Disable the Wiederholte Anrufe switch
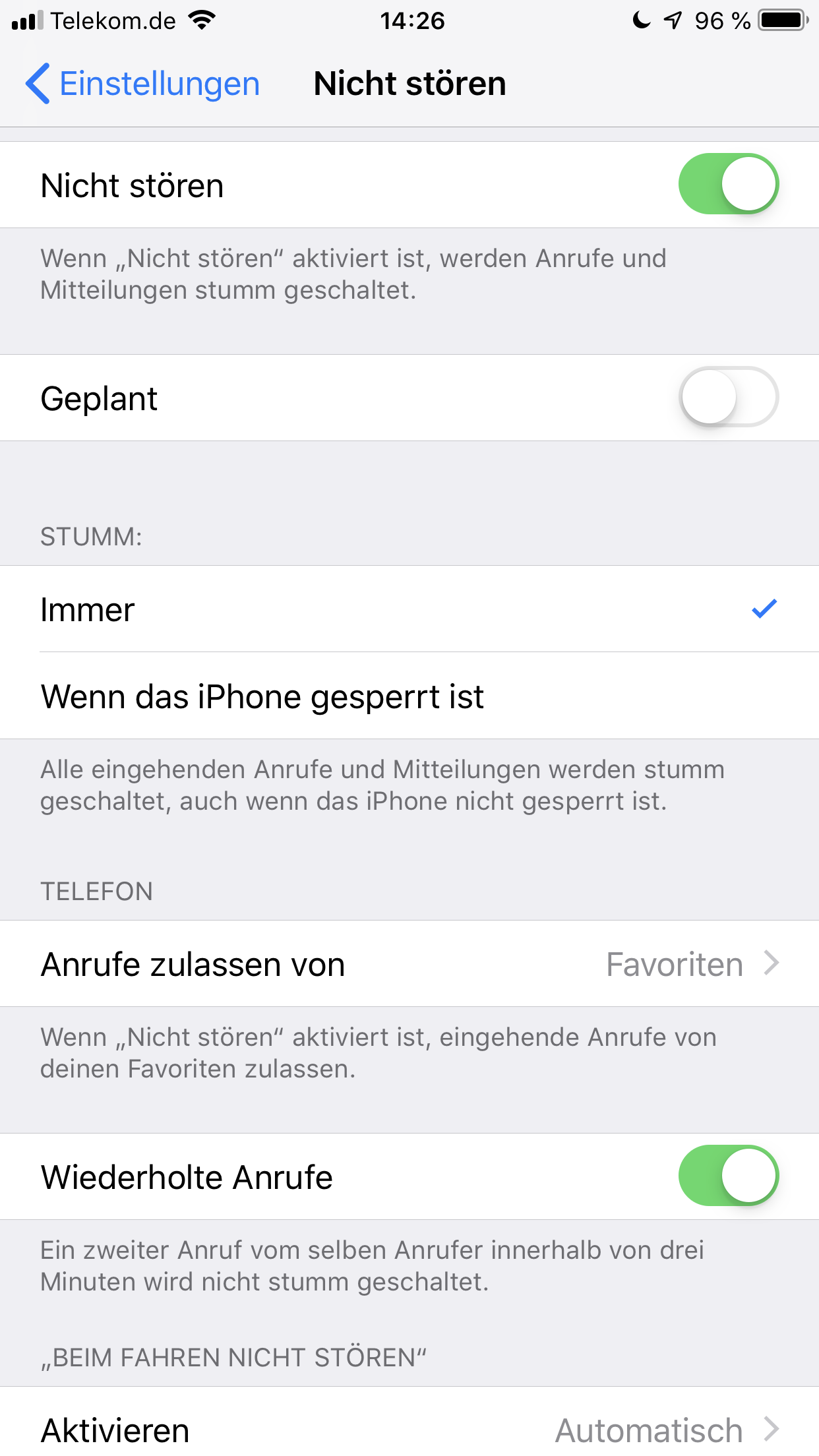Image resolution: width=819 pixels, height=1456 pixels. [x=728, y=1176]
